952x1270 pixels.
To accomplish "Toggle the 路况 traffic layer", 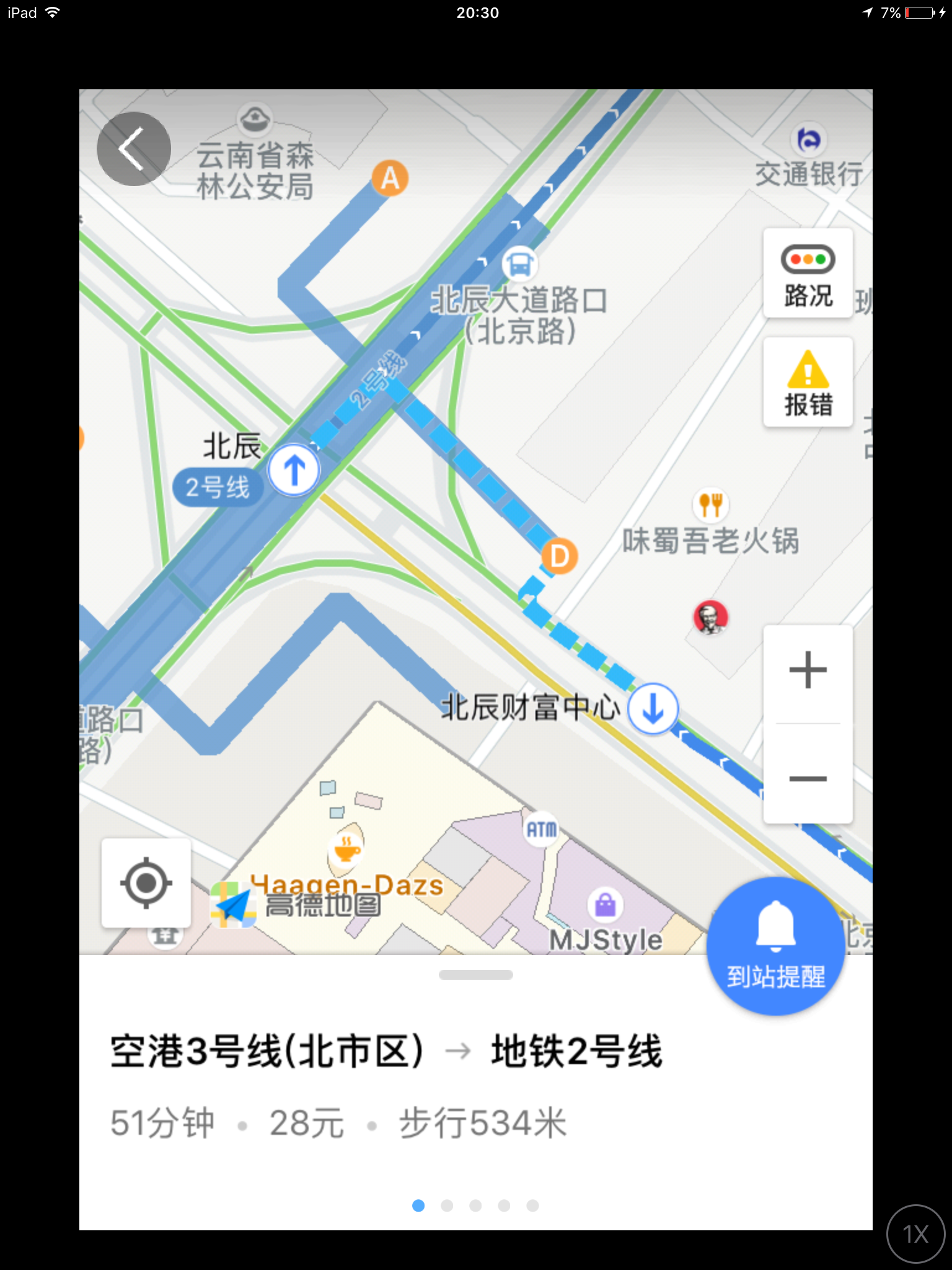I will pyautogui.click(x=808, y=273).
